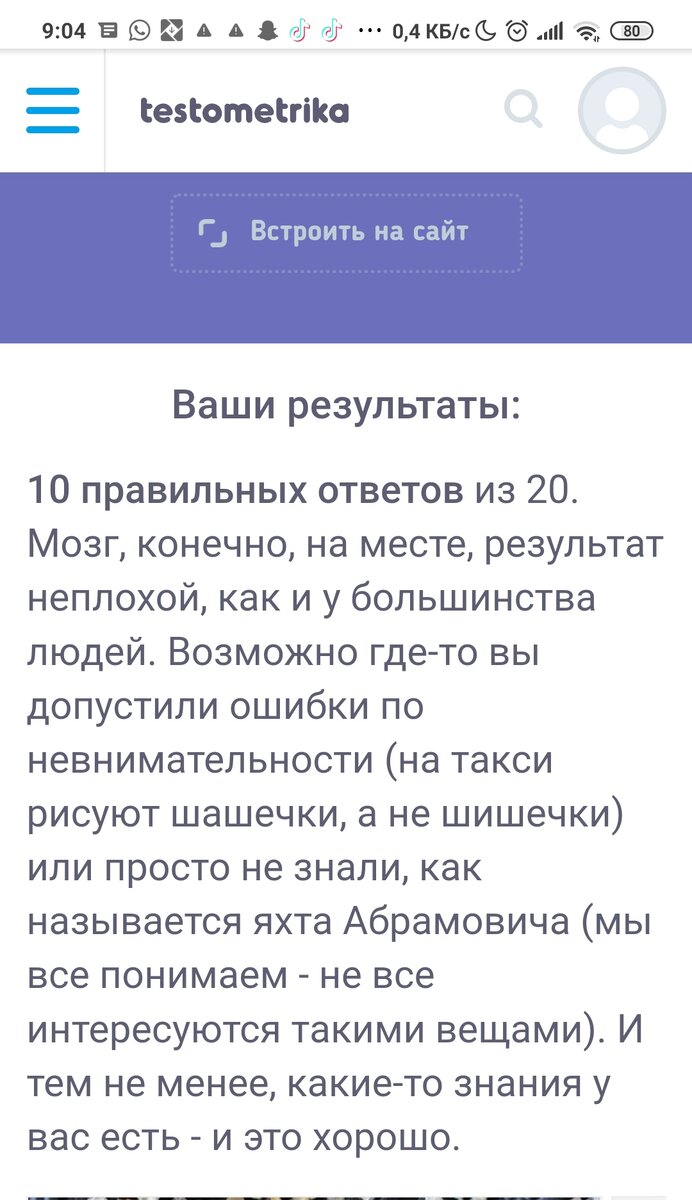Open the user profile avatar
Image resolution: width=692 pixels, height=1200 pixels.
(622, 110)
